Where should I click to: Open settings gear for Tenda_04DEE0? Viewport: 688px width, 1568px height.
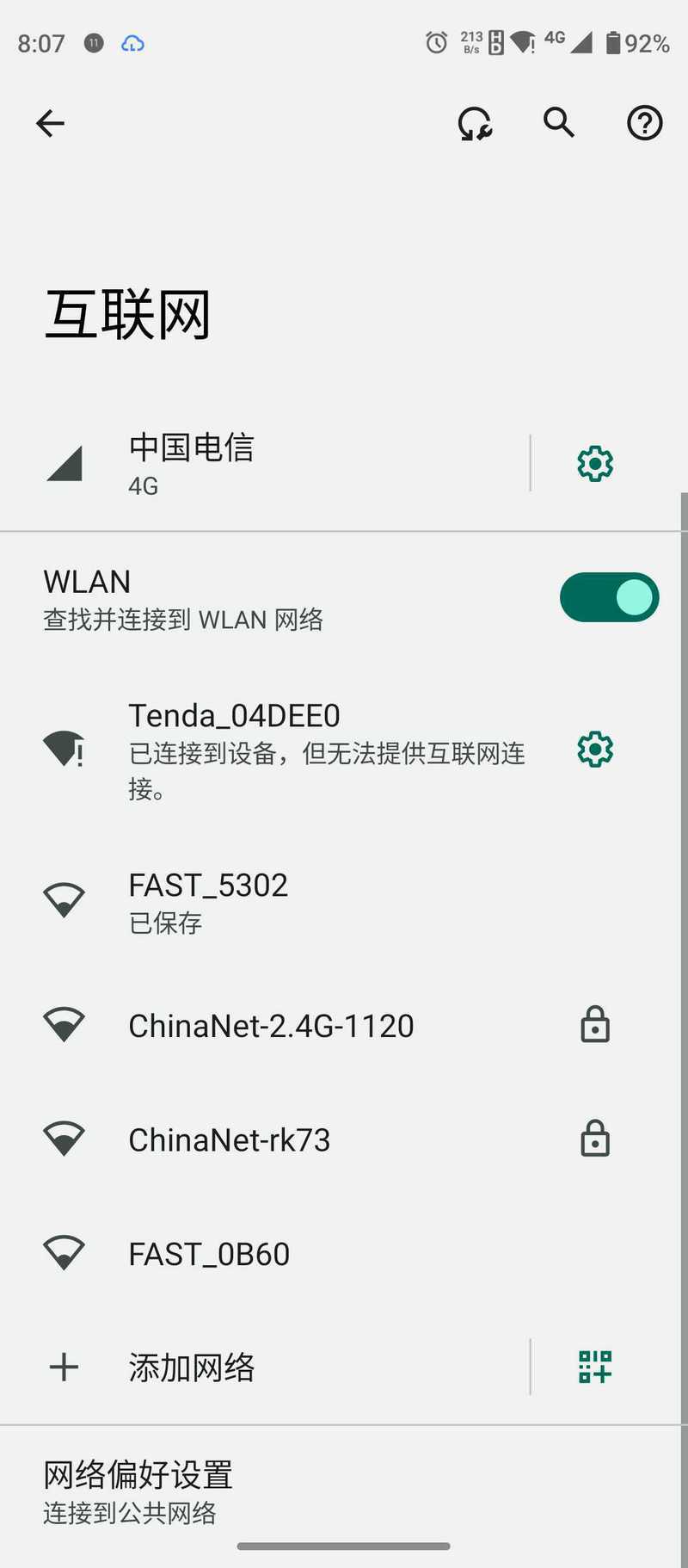(594, 750)
